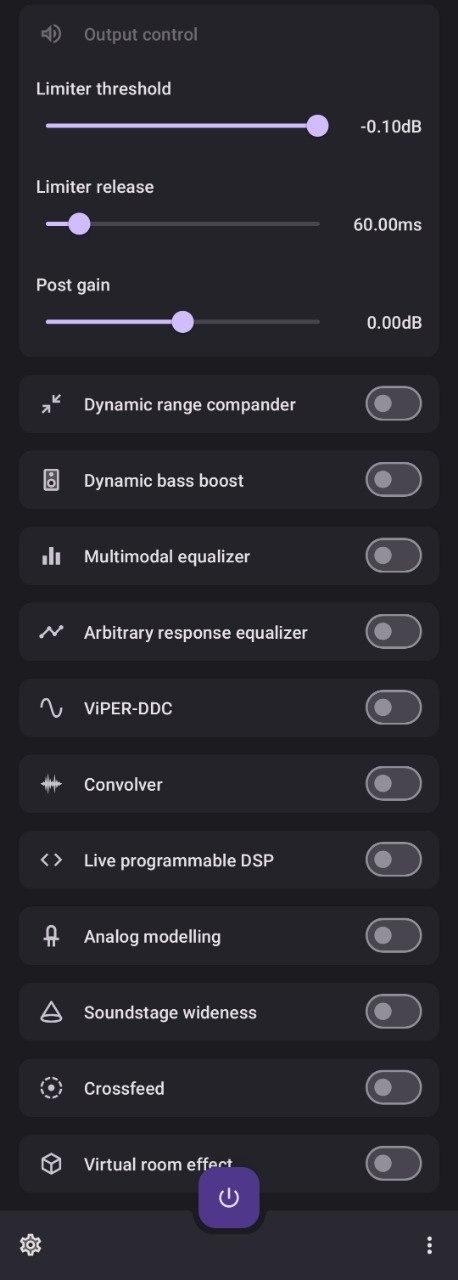This screenshot has width=458, height=1280.
Task: Open the settings gear icon
Action: [x=30, y=1245]
